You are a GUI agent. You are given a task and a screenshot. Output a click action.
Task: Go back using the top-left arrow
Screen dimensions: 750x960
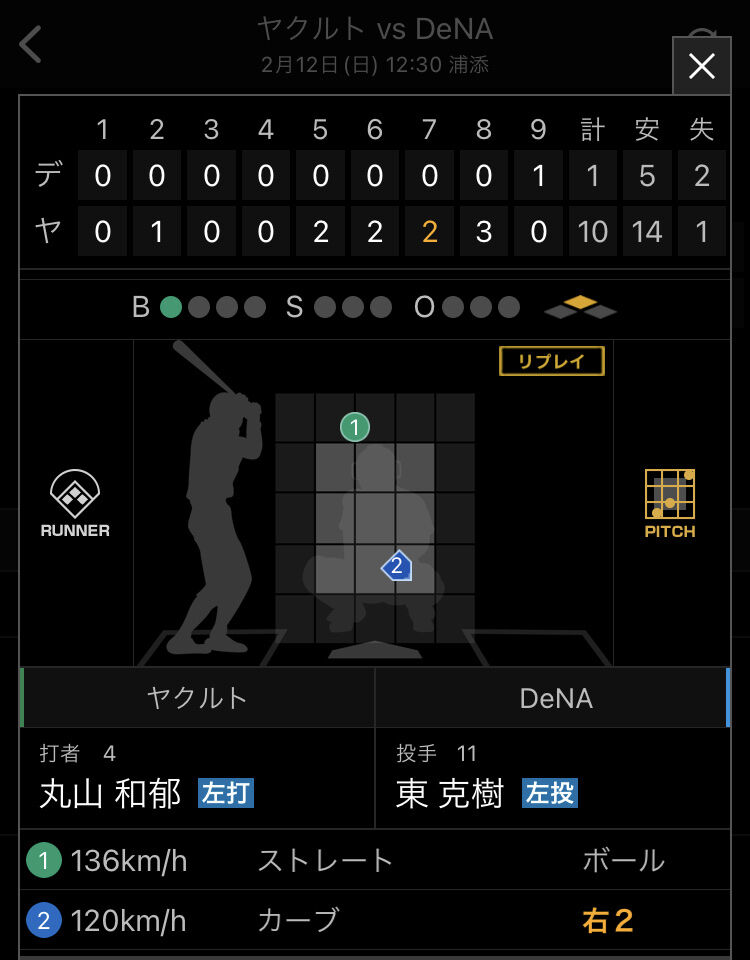click(x=32, y=45)
